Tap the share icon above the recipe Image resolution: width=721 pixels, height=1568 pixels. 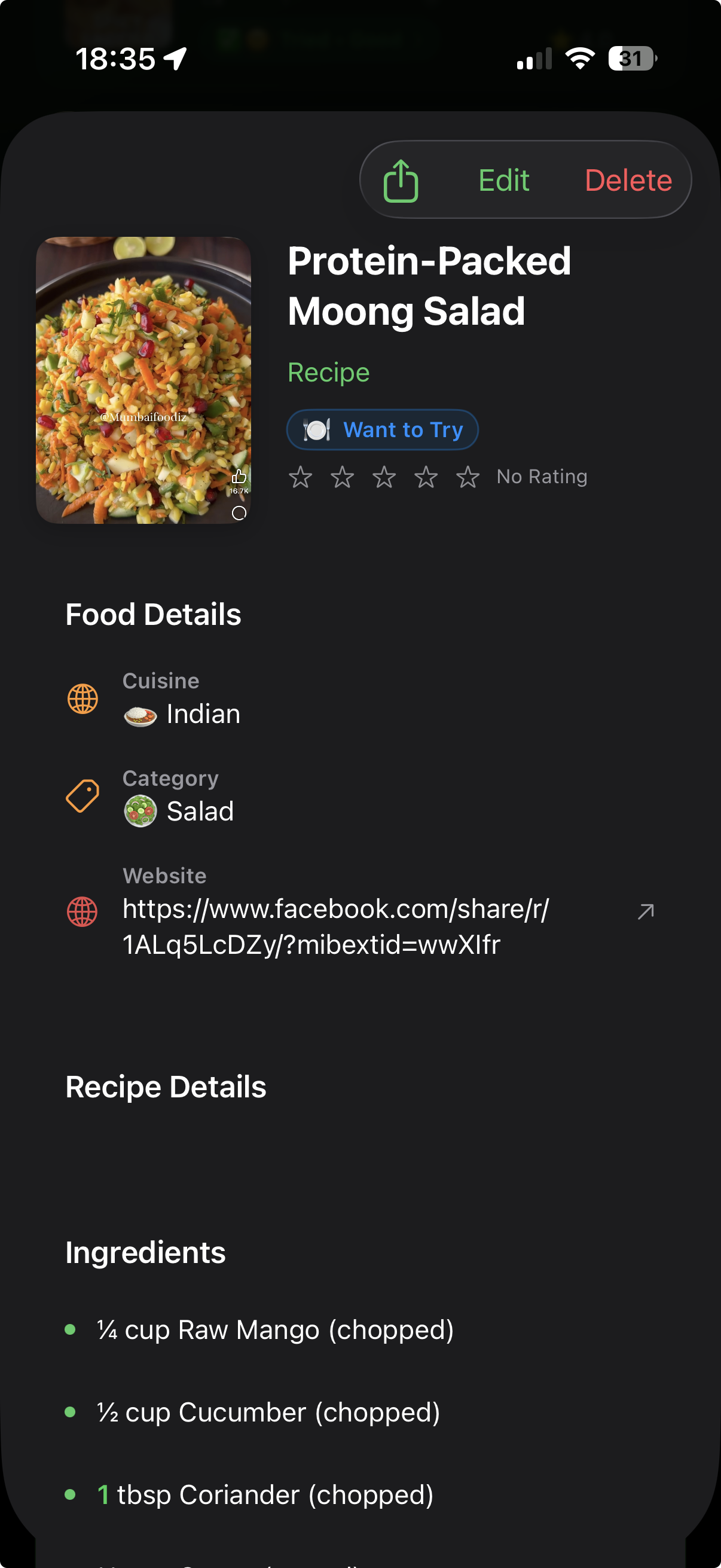click(x=401, y=179)
